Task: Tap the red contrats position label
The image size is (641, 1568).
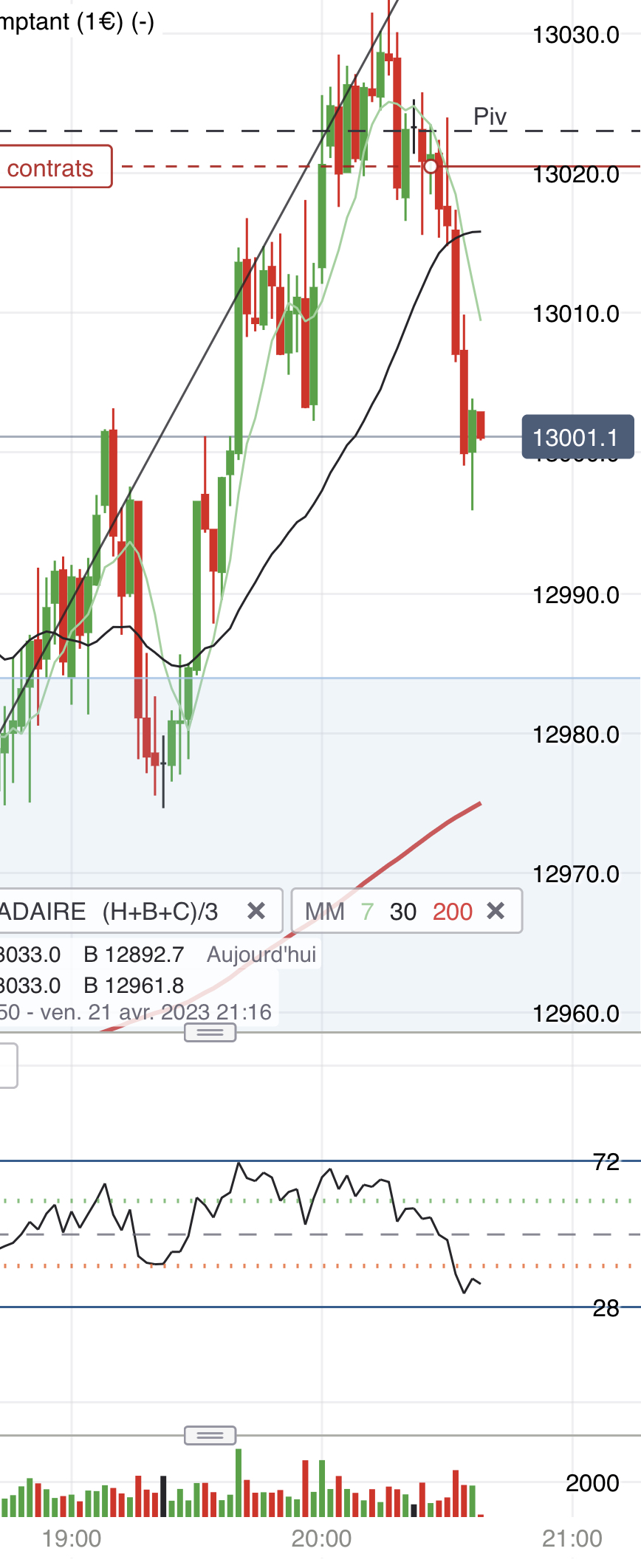Action: click(52, 168)
